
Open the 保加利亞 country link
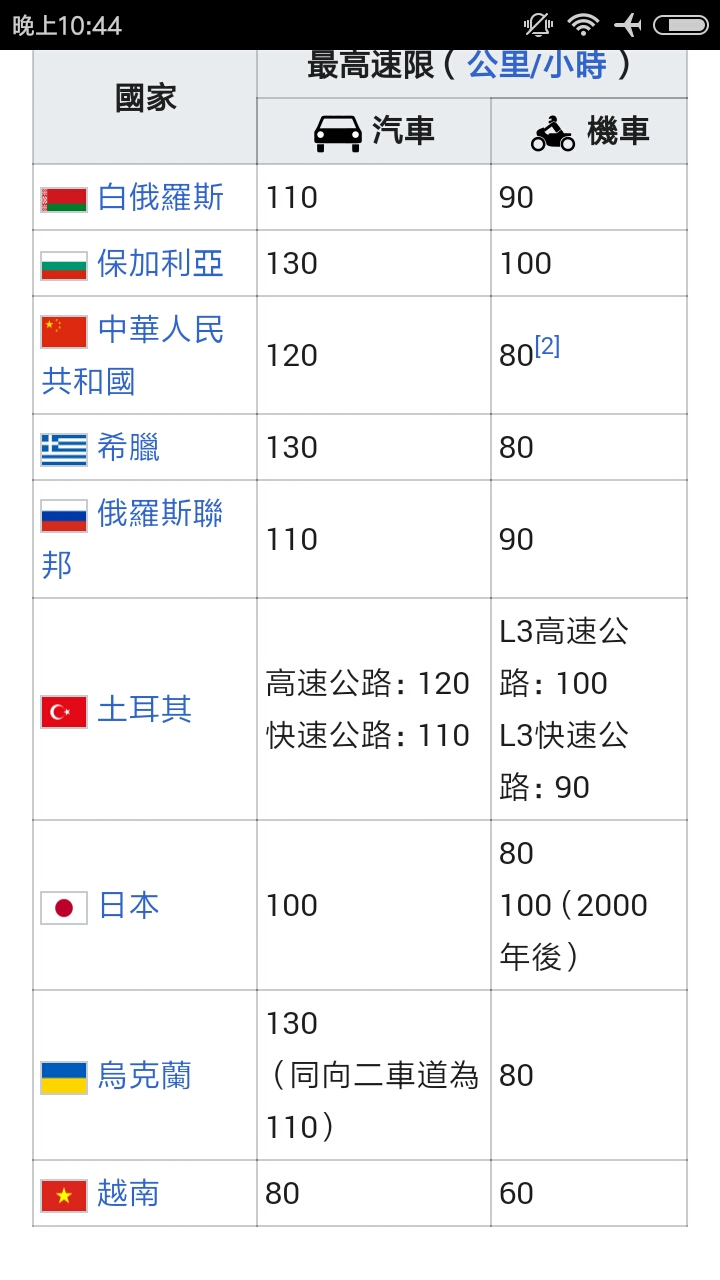(160, 263)
